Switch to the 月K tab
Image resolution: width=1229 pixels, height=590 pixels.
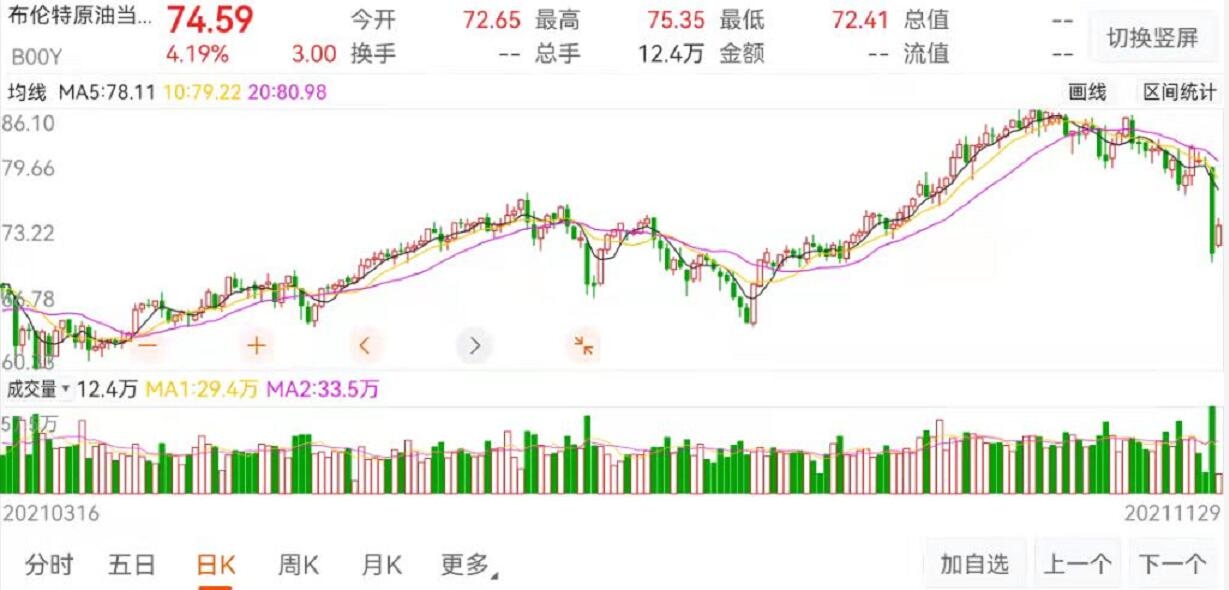point(380,565)
